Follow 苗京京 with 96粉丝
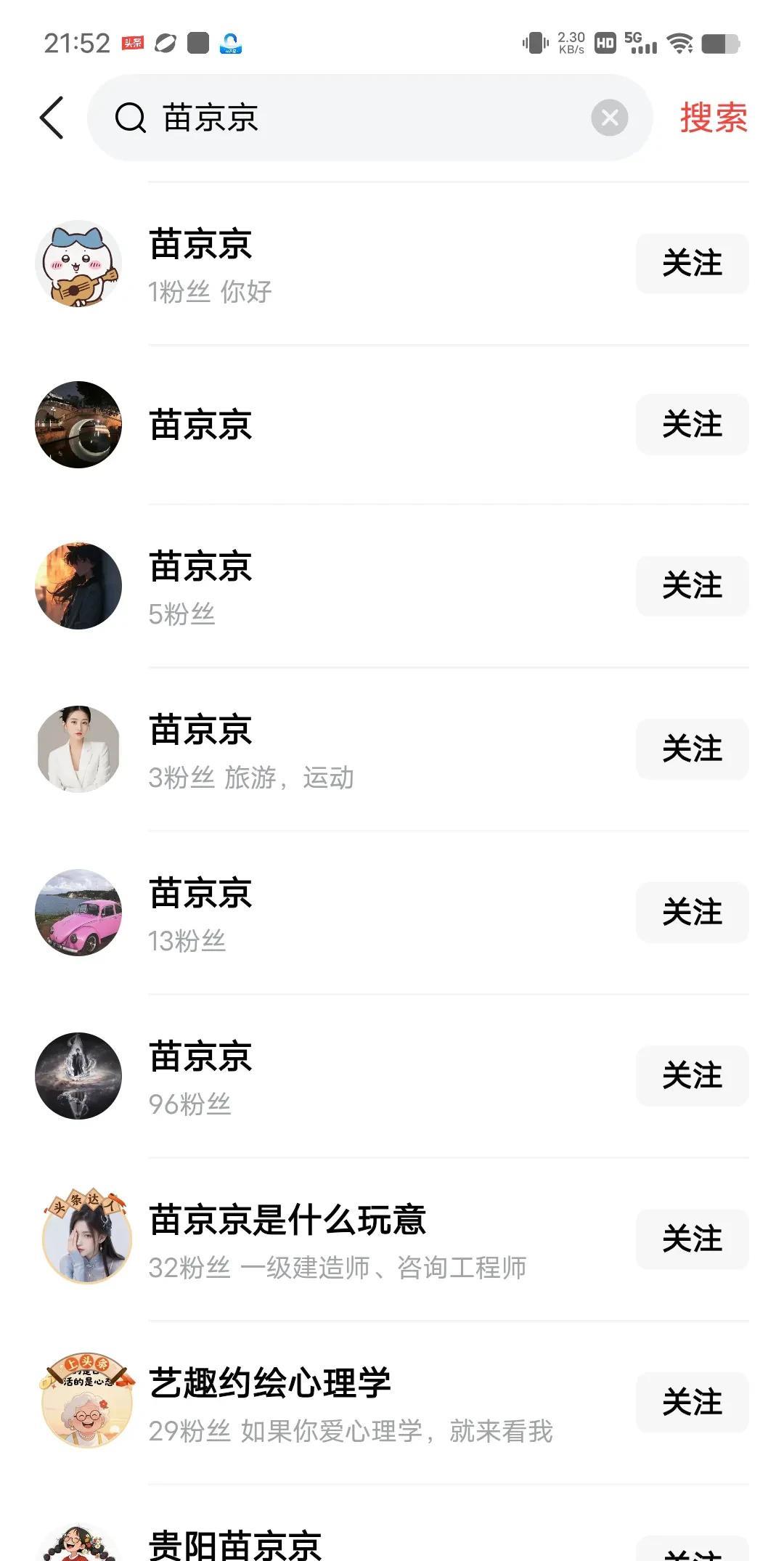 pos(692,1075)
